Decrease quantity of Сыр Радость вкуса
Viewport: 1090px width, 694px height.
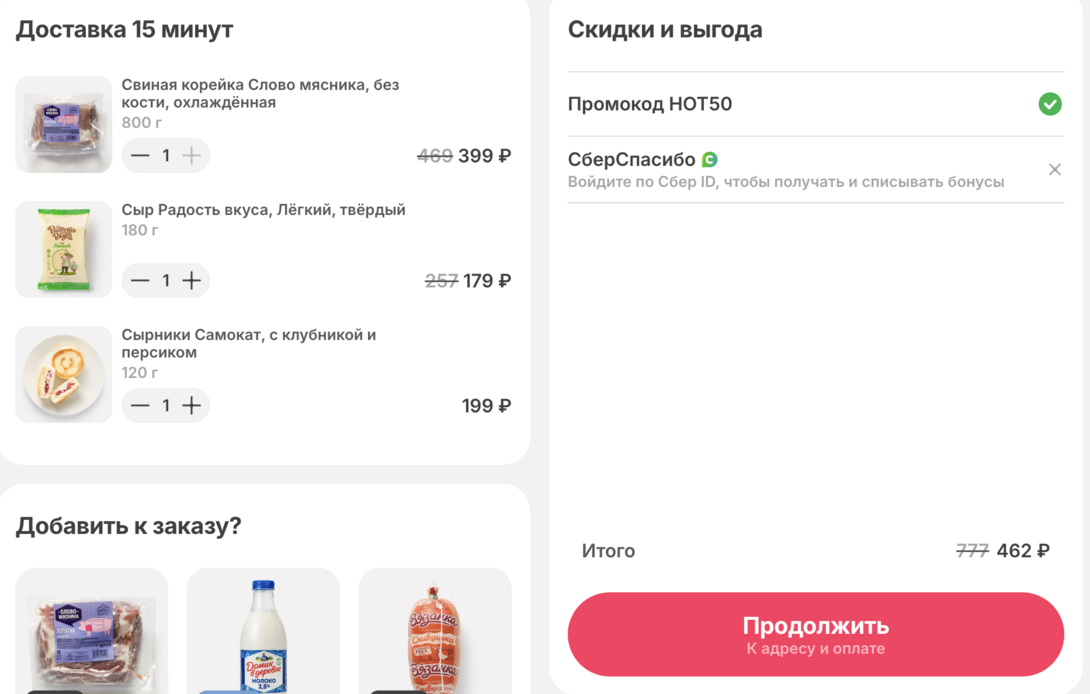coord(140,281)
